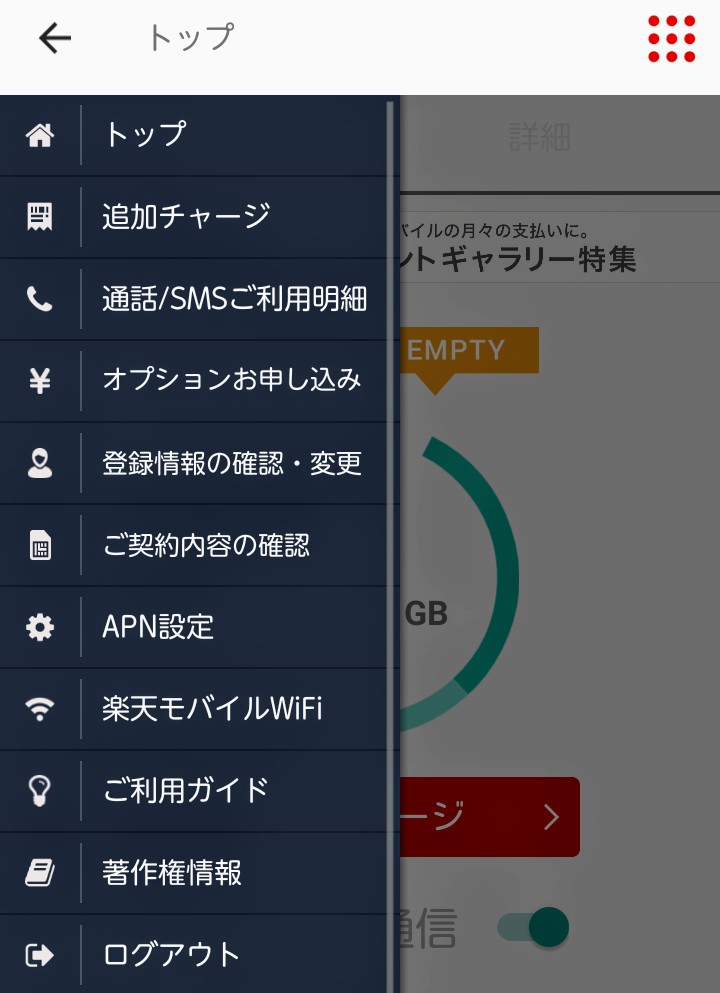Switch to the 詳細 tab

coord(540,137)
